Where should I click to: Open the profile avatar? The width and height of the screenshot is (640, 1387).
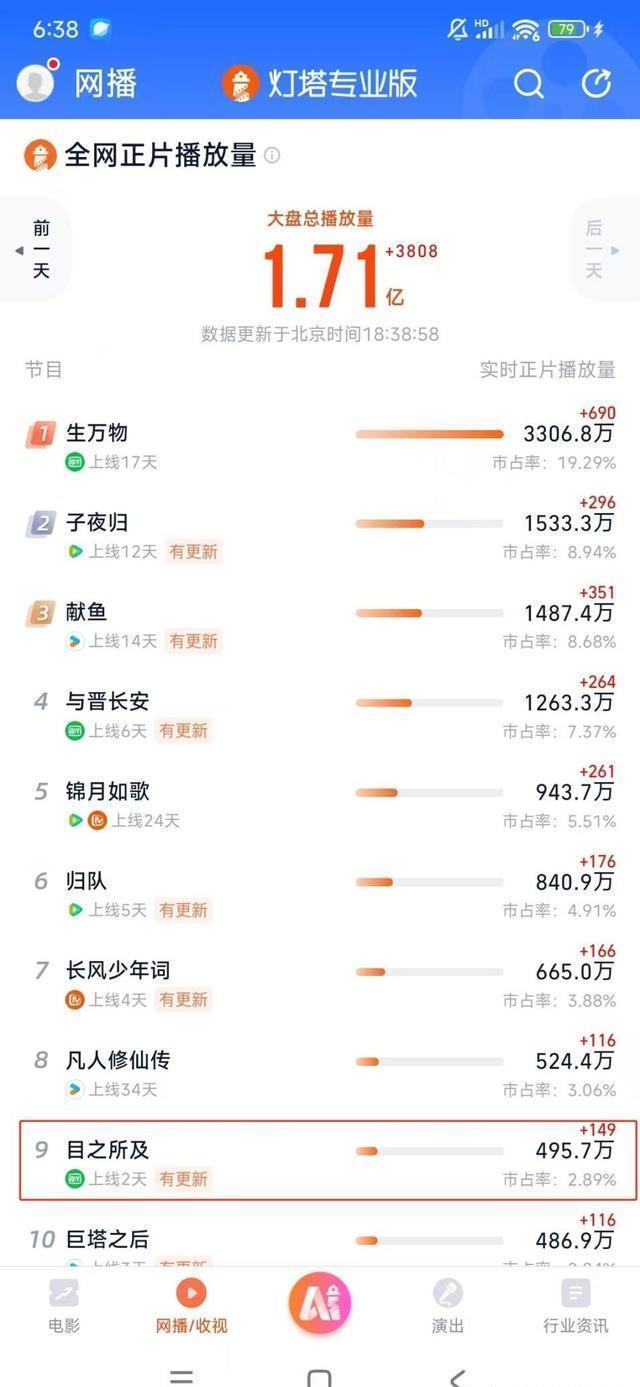(x=36, y=83)
